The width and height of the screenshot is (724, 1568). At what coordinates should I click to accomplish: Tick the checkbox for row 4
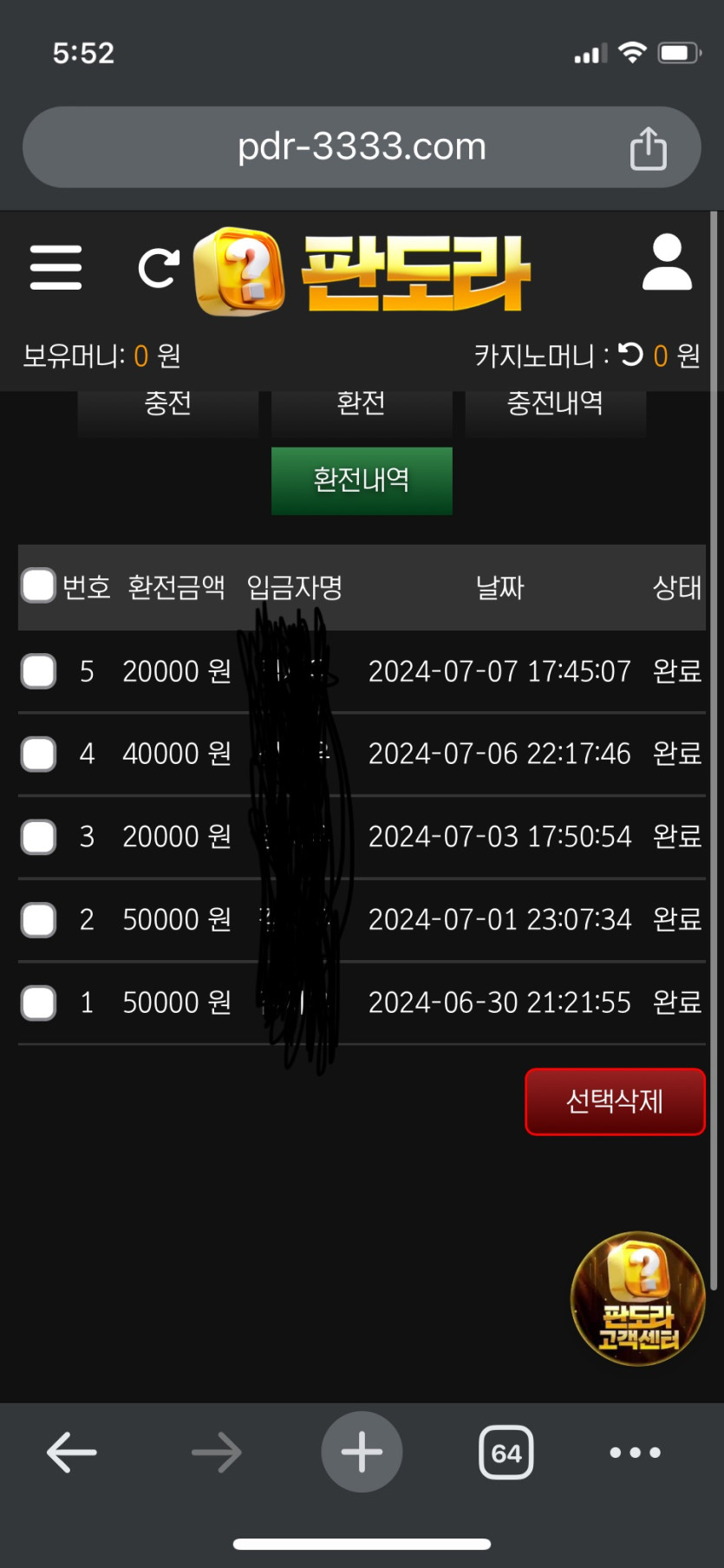[39, 754]
